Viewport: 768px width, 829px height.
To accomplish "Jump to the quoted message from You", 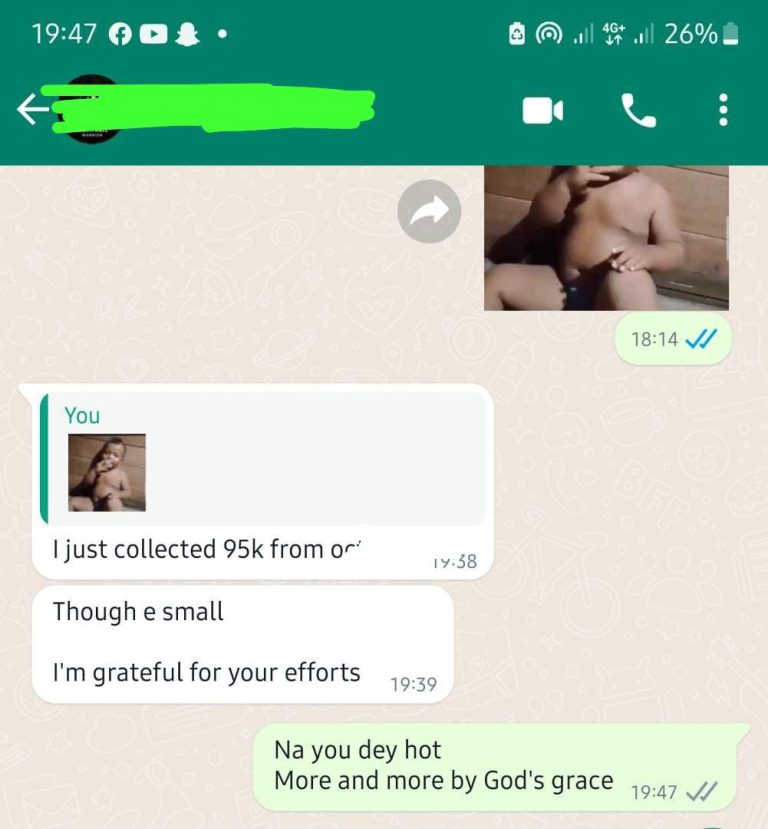I will pos(265,458).
